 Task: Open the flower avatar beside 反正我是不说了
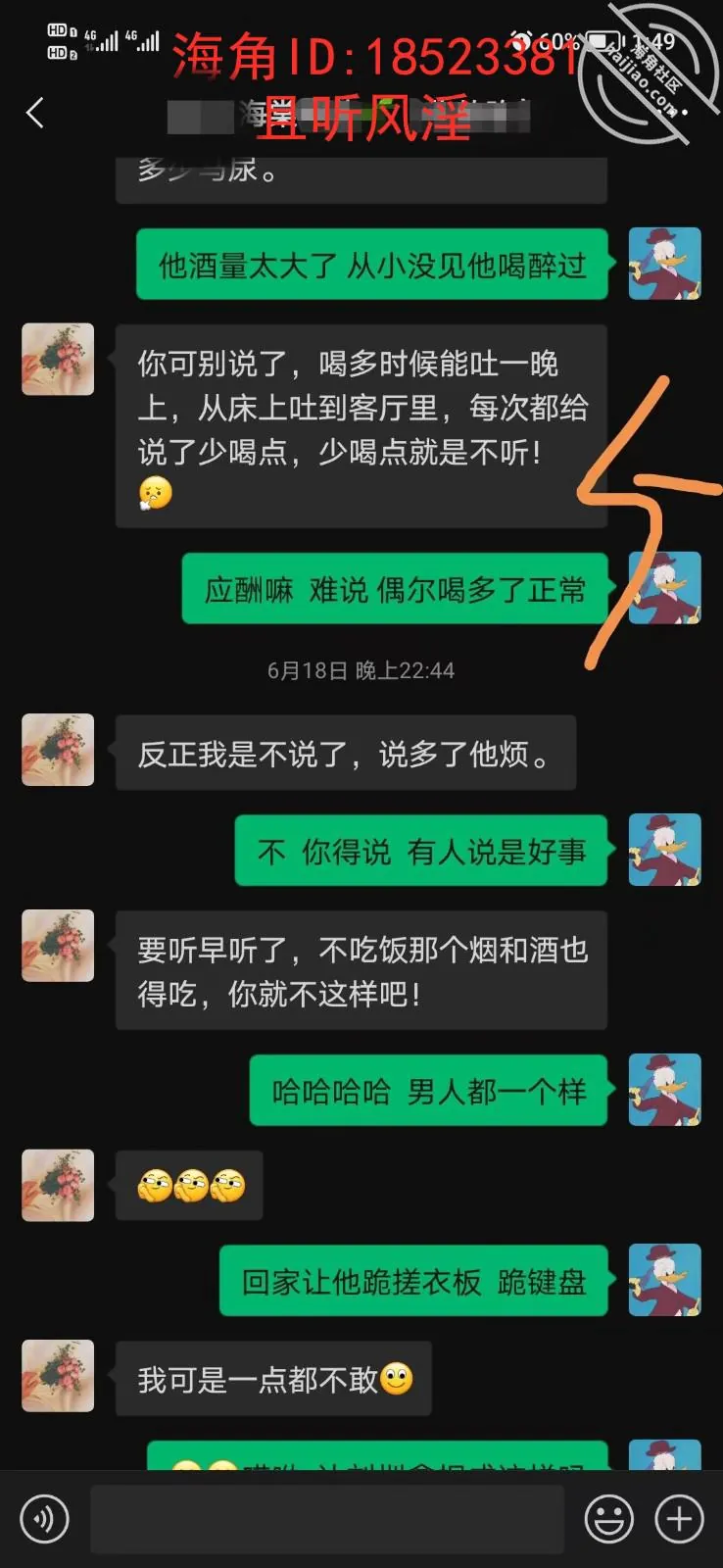(58, 750)
